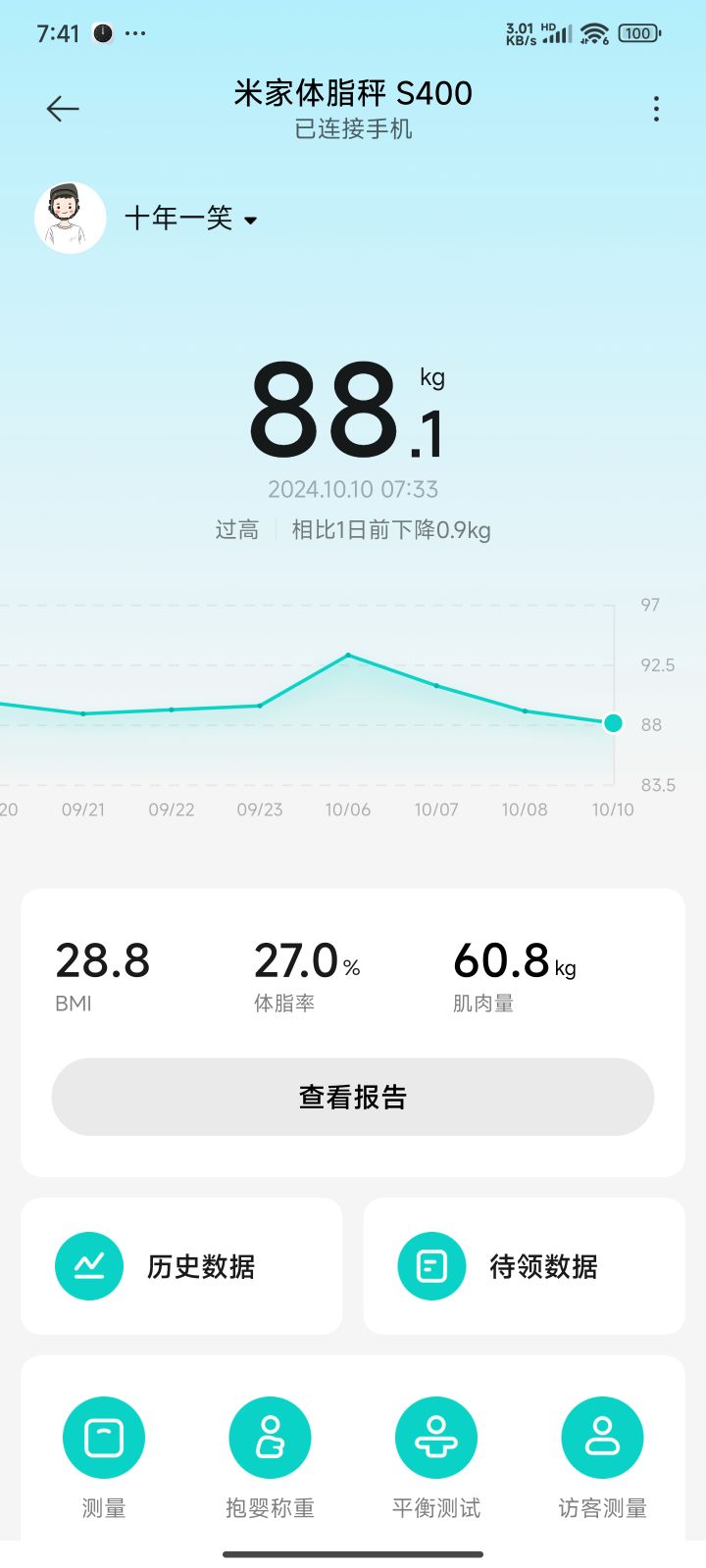
Task: Start a measurement with 测量
Action: click(104, 1457)
